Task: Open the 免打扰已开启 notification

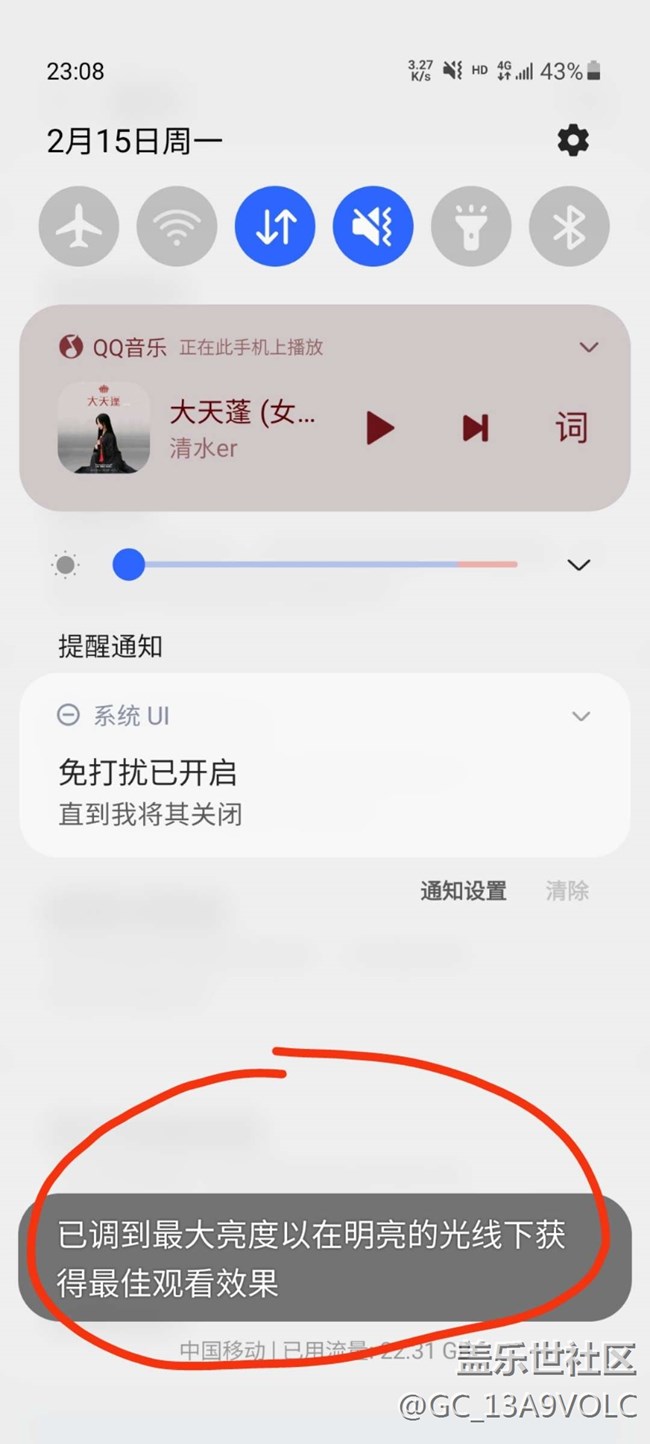Action: [300, 792]
